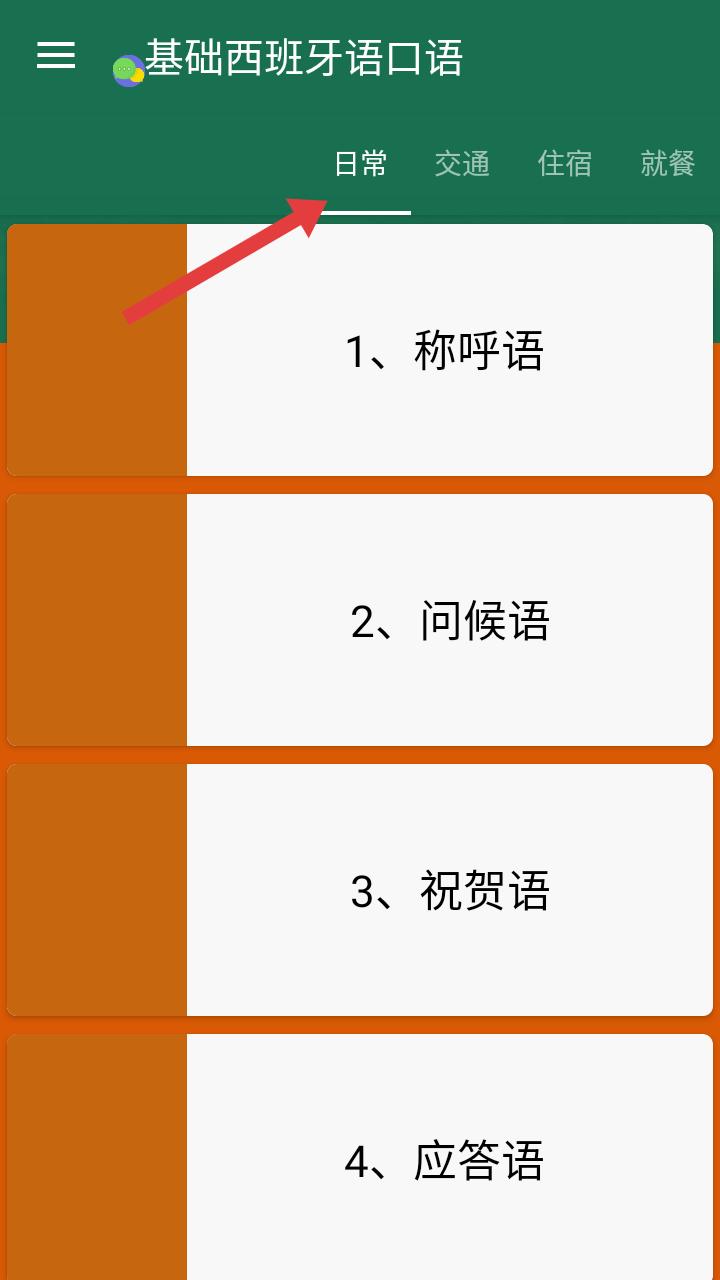The height and width of the screenshot is (1280, 720).
Task: View the 祝贺语 lesson card
Action: pos(360,890)
